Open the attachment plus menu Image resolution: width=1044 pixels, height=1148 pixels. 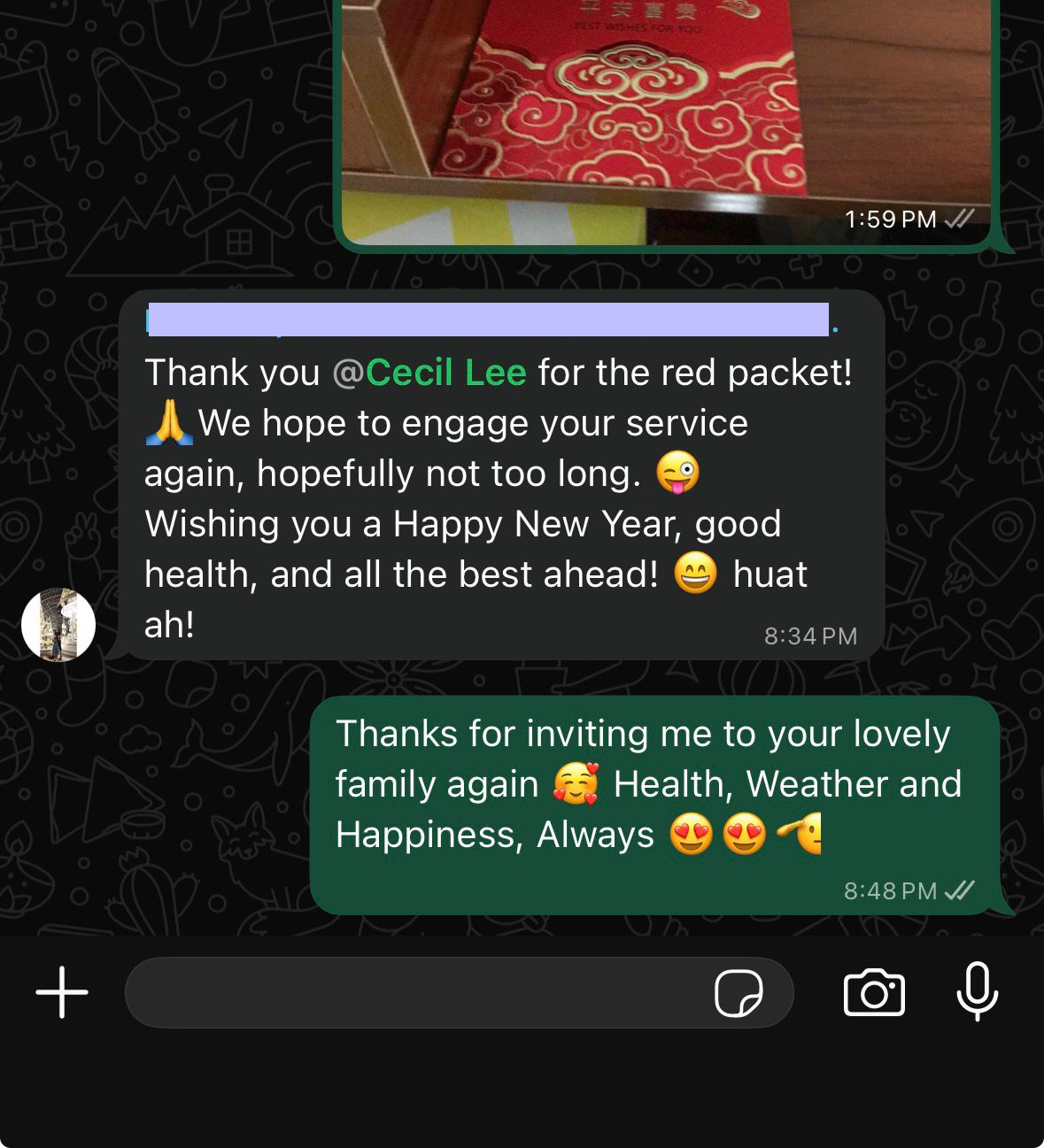62,991
